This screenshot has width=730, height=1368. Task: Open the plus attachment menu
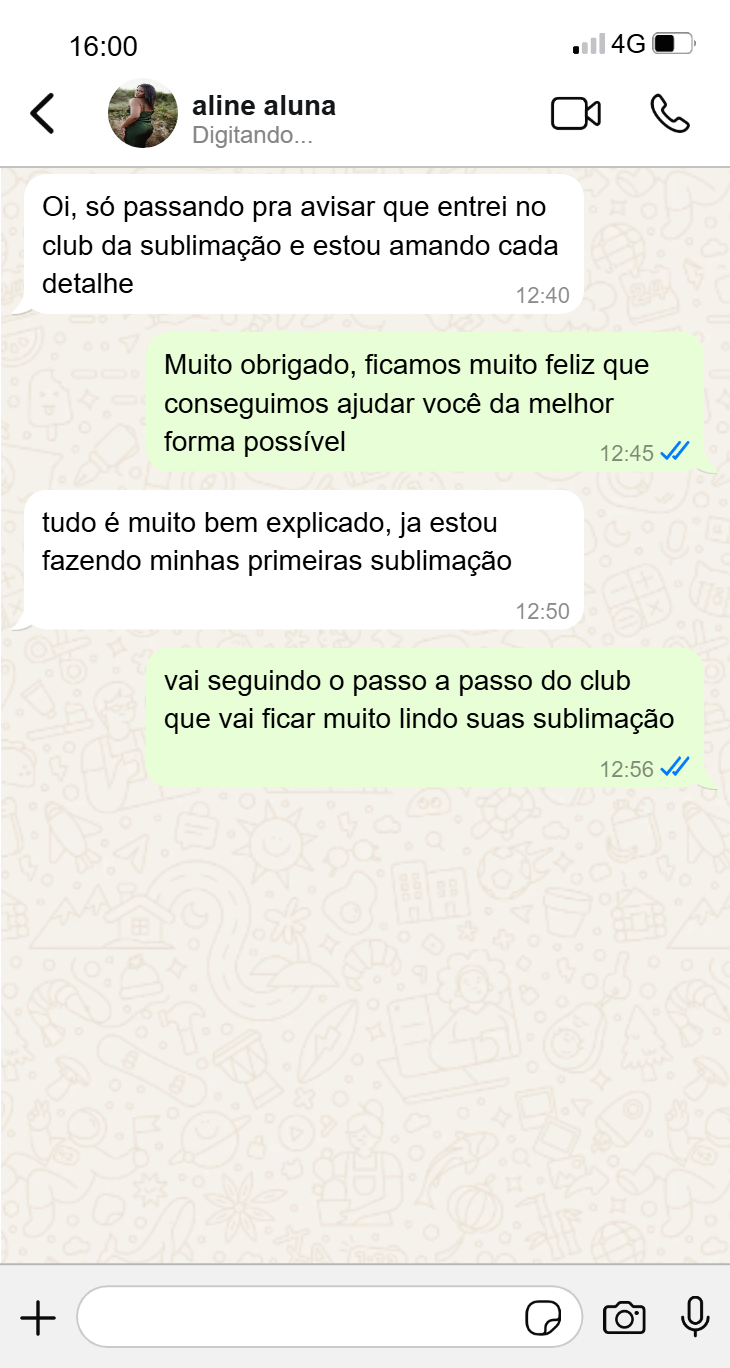pyautogui.click(x=38, y=1318)
